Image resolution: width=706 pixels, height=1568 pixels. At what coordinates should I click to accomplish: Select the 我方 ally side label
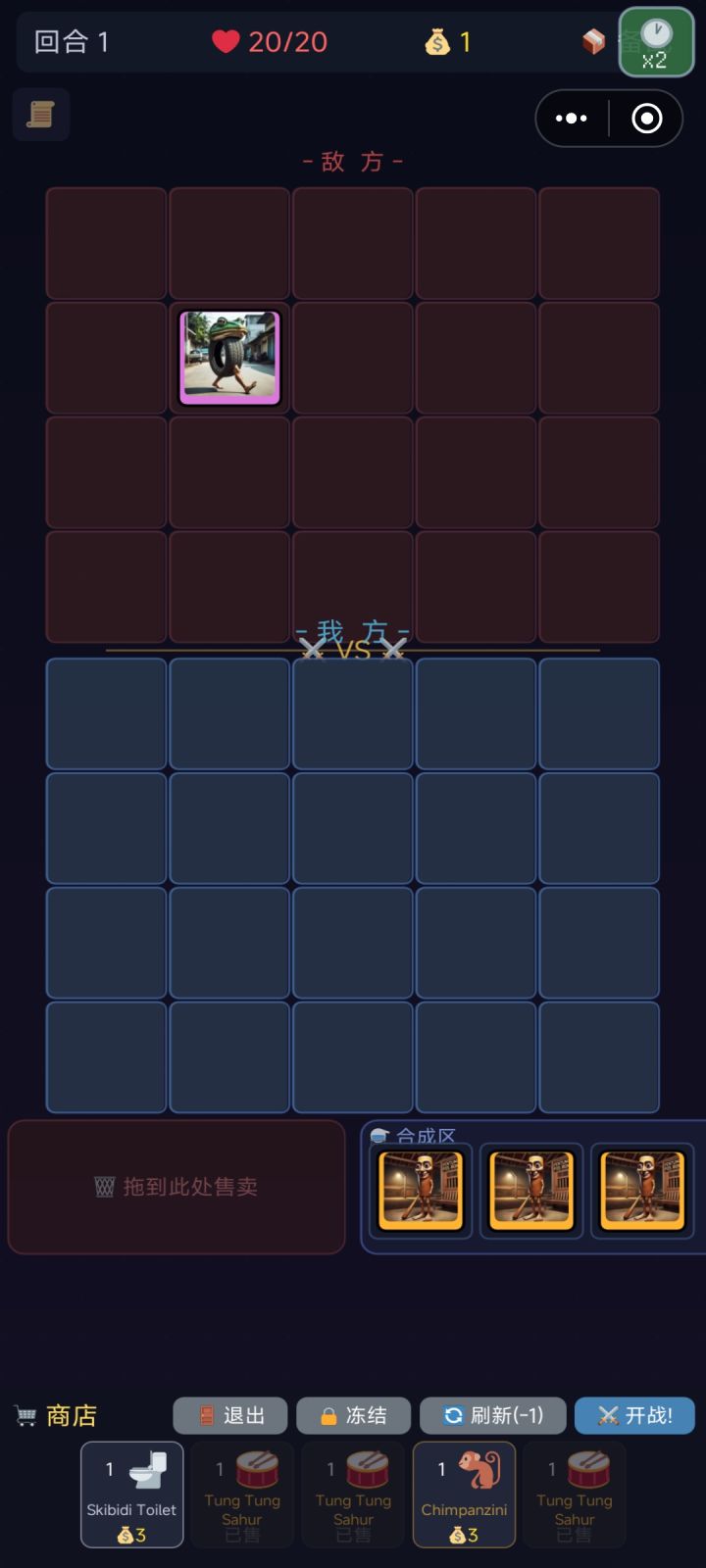[351, 632]
